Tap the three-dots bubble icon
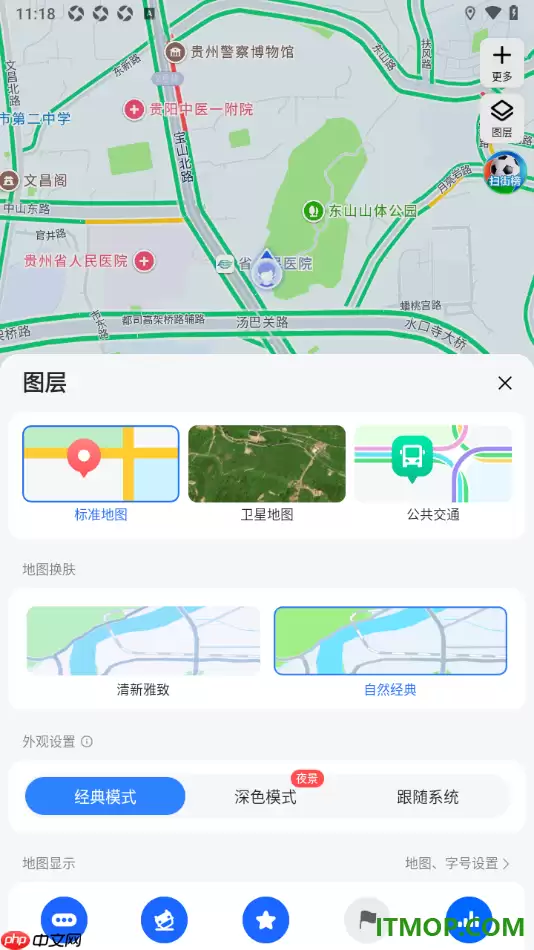The image size is (534, 950). tap(64, 920)
